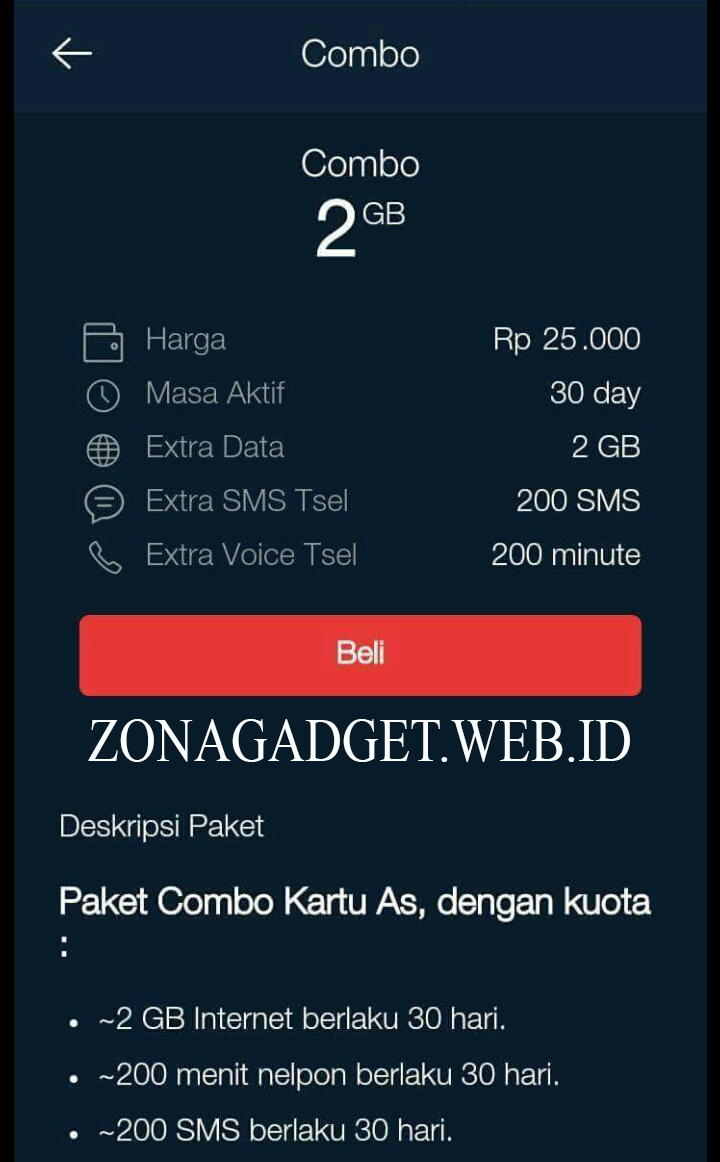720x1162 pixels.
Task: Tap the red Beli button
Action: tap(360, 655)
